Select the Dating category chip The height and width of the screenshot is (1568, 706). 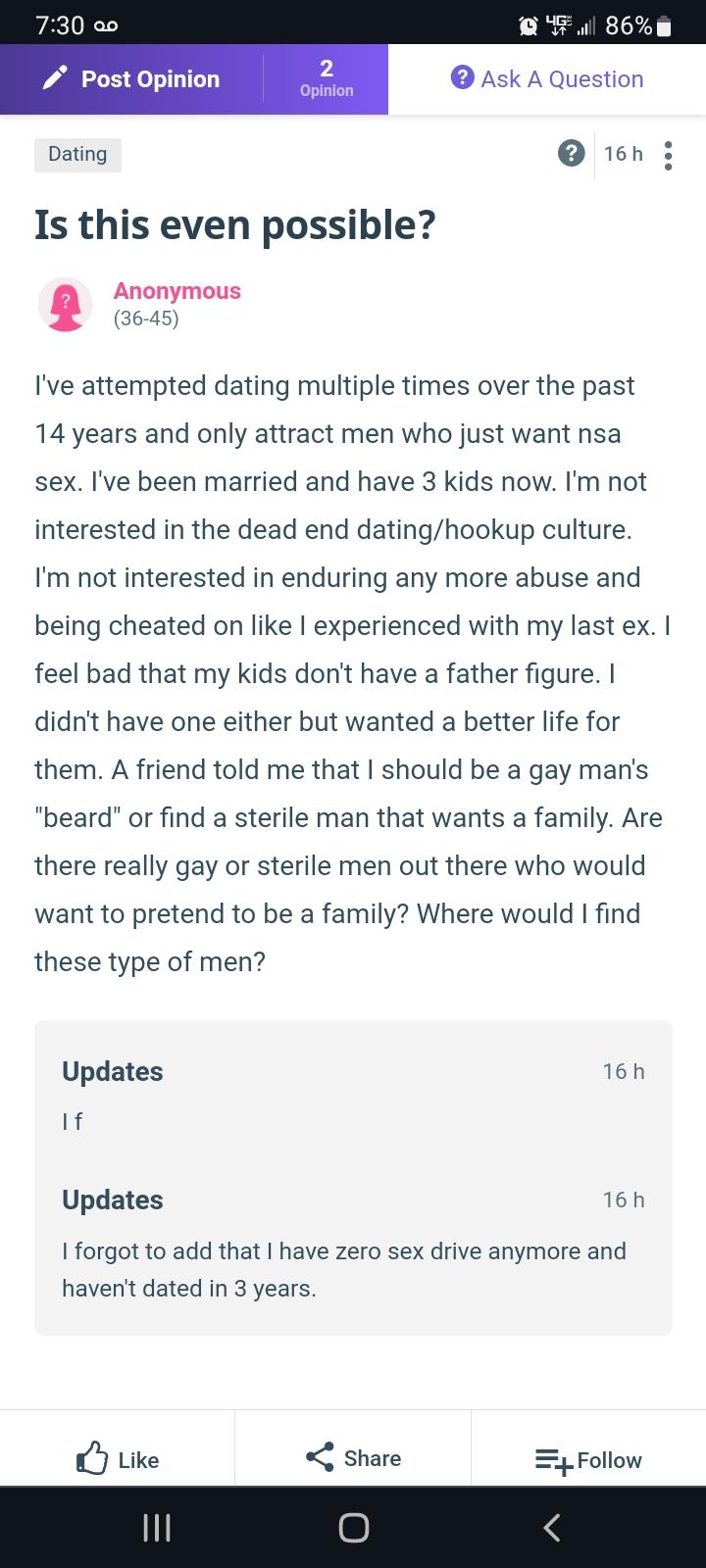[x=77, y=154]
